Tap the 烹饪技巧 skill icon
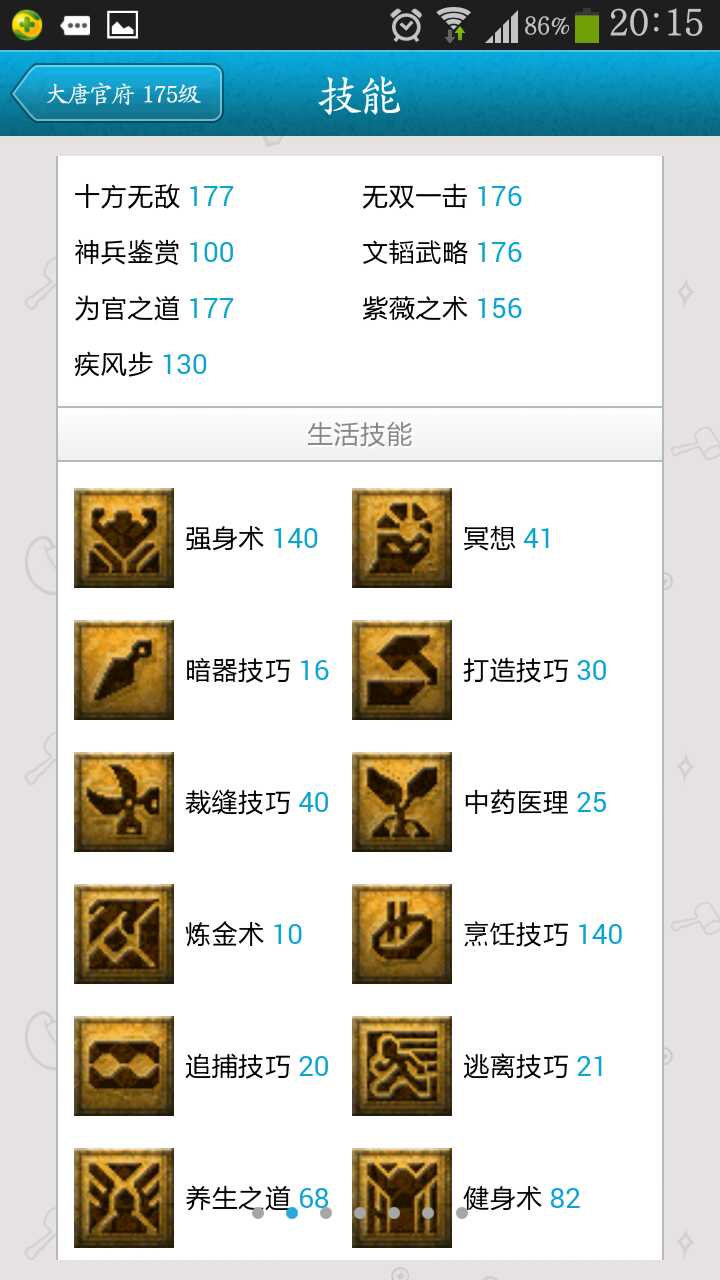The image size is (720, 1280). (402, 934)
